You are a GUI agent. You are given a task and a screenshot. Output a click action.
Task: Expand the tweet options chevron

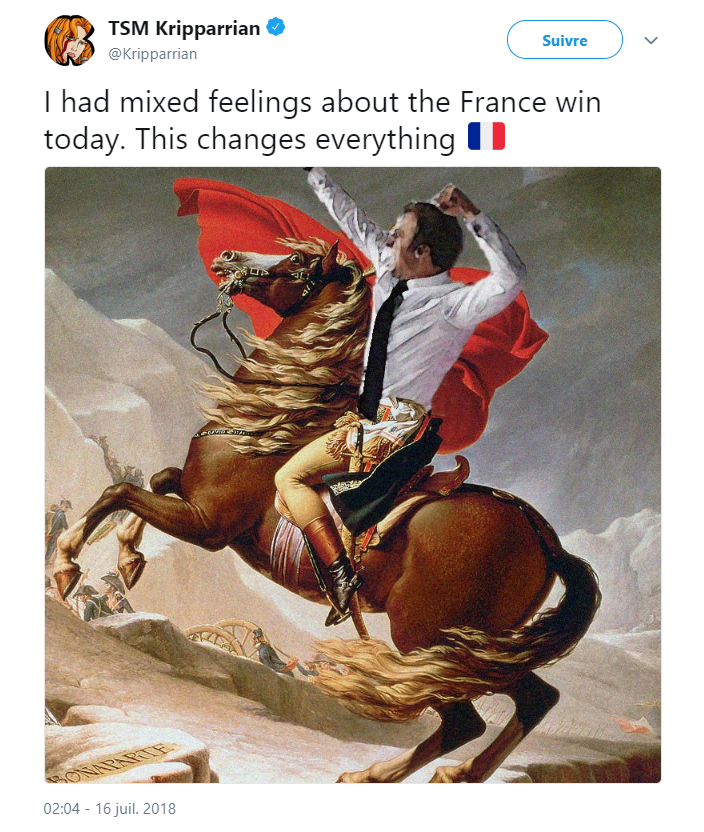(x=651, y=41)
